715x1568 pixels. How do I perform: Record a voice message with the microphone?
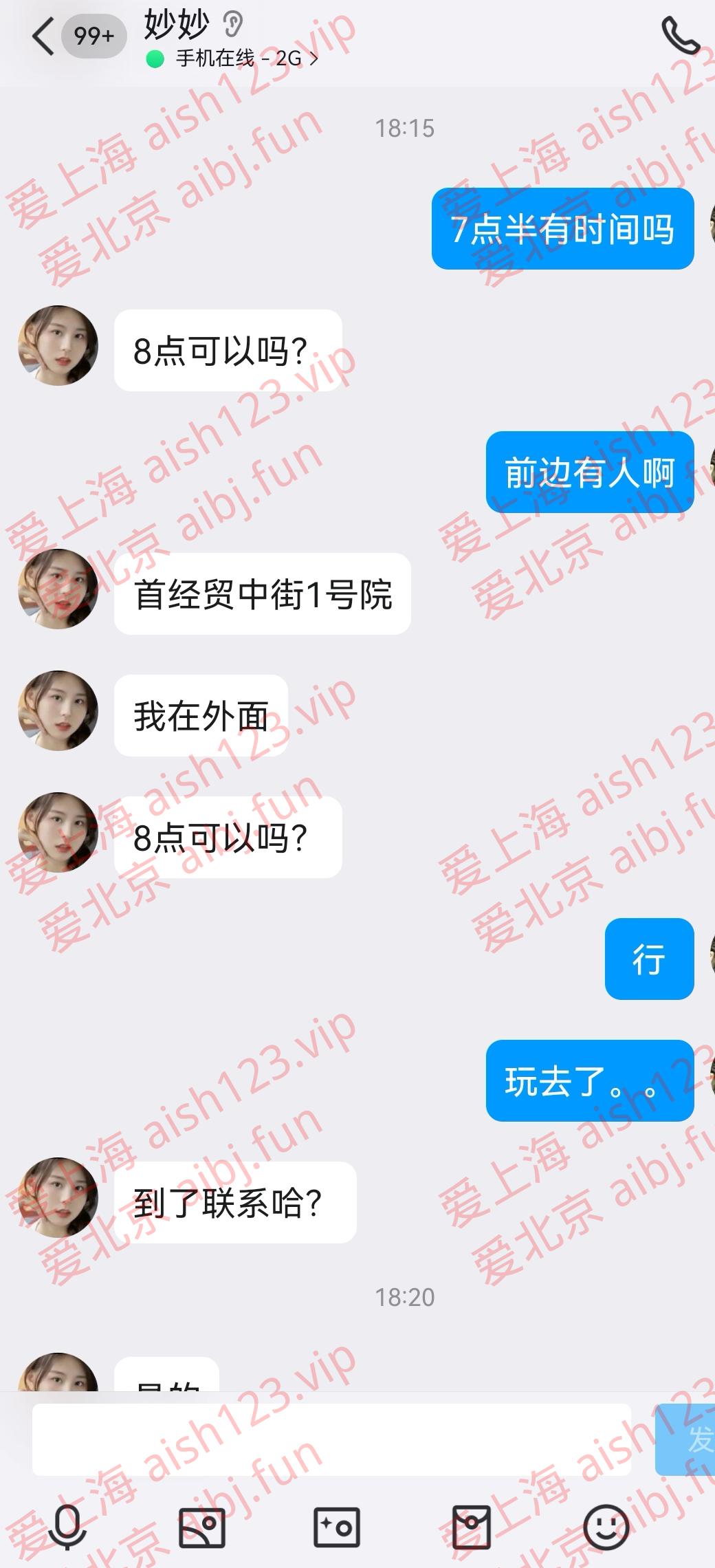click(x=67, y=1527)
